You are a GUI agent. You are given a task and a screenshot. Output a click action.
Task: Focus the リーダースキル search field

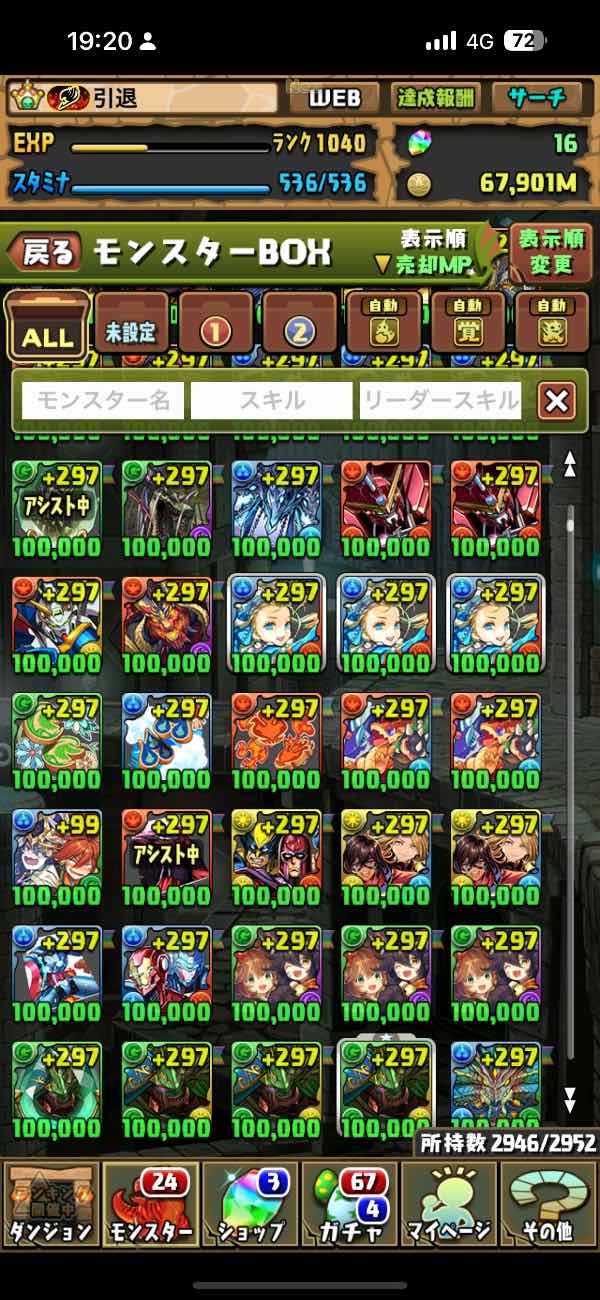click(440, 402)
